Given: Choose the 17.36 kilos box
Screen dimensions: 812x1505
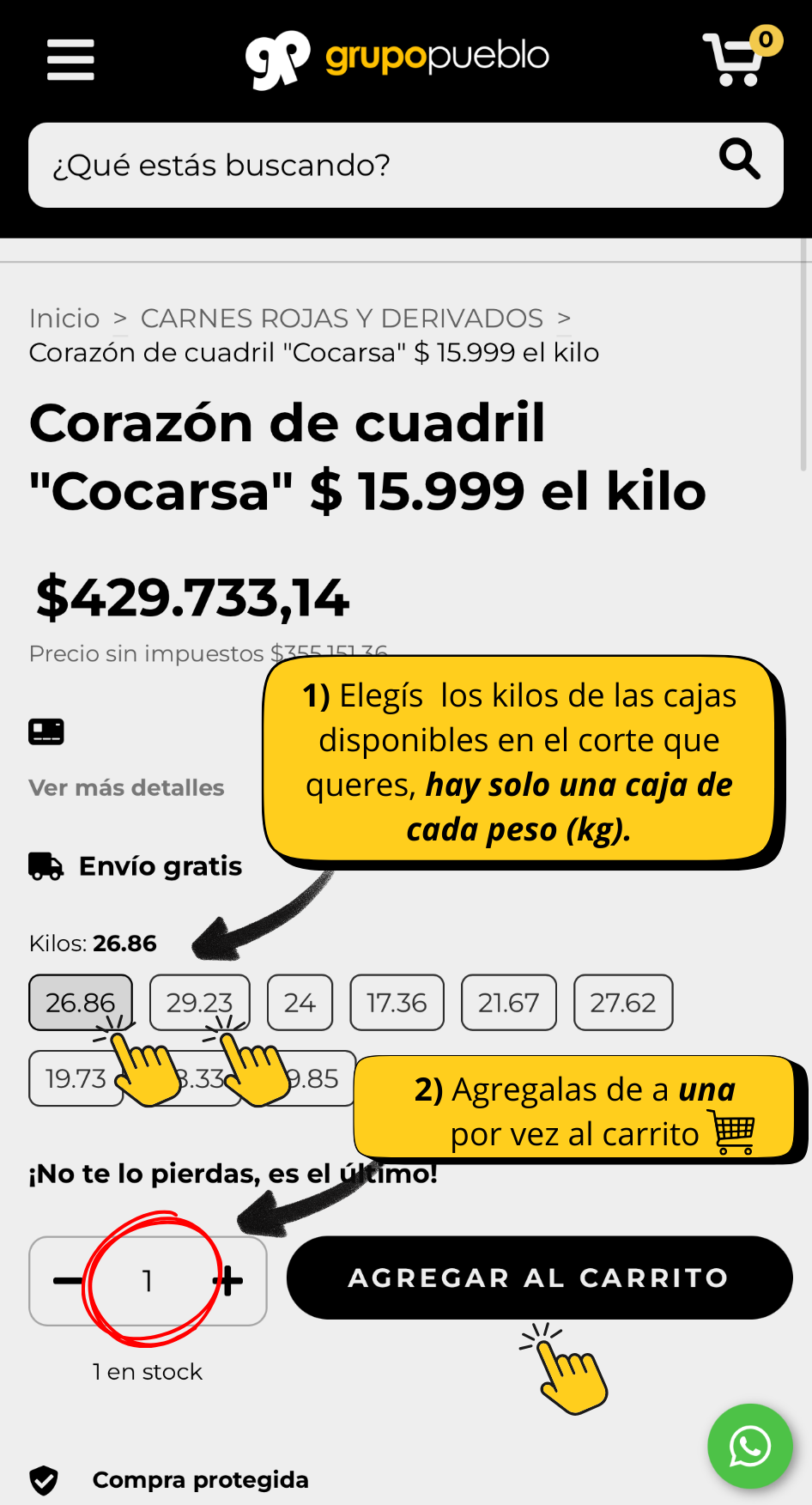Looking at the screenshot, I should point(397,1003).
